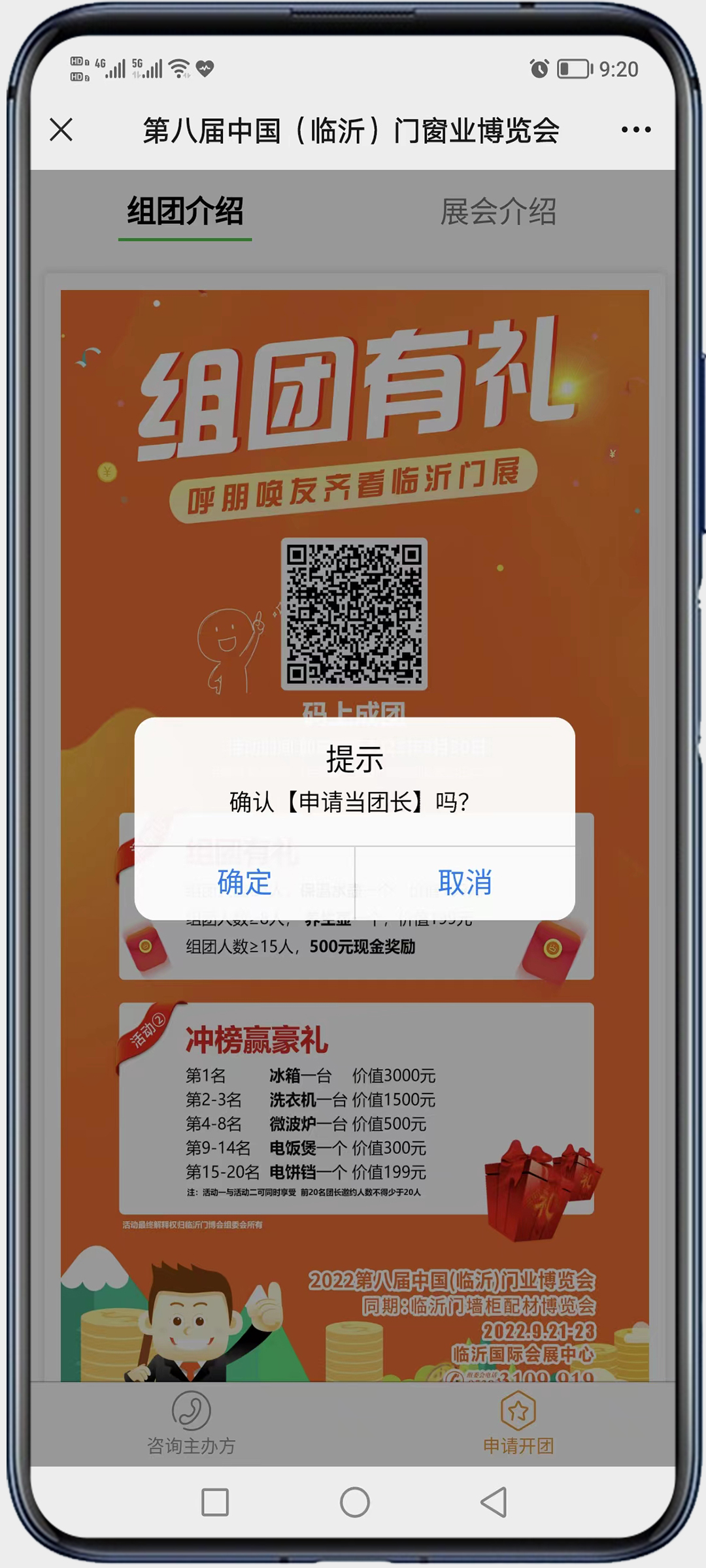Close the page with the X icon
This screenshot has width=706, height=1568.
[x=61, y=129]
